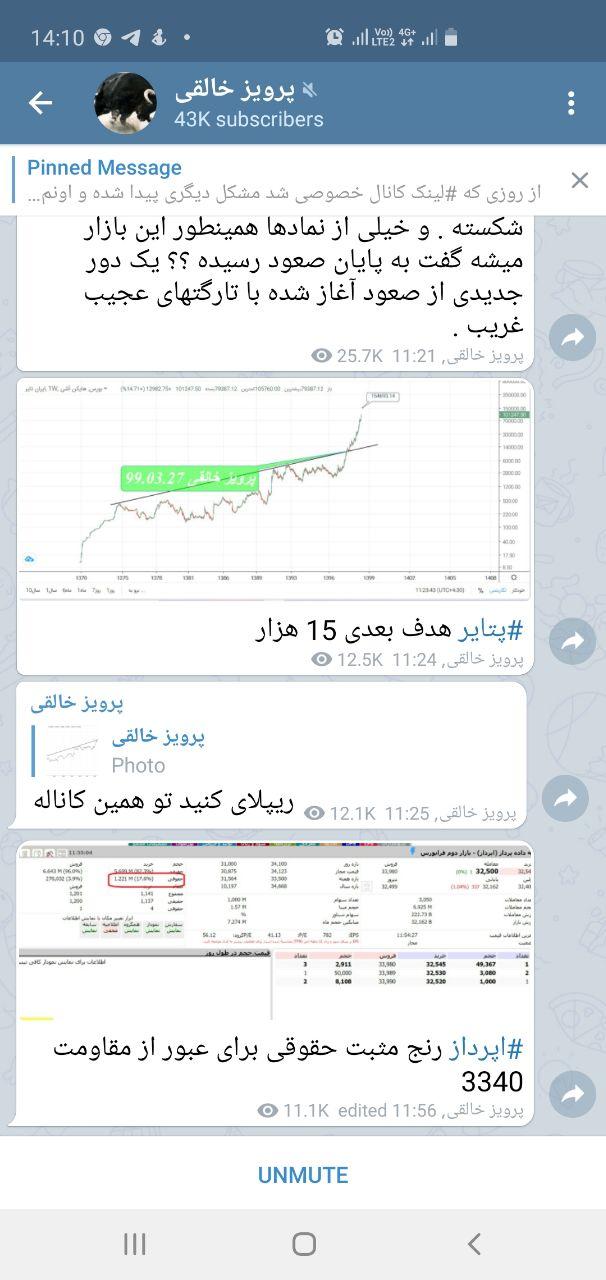Go to the home screen
This screenshot has width=606, height=1280.
[304, 1244]
